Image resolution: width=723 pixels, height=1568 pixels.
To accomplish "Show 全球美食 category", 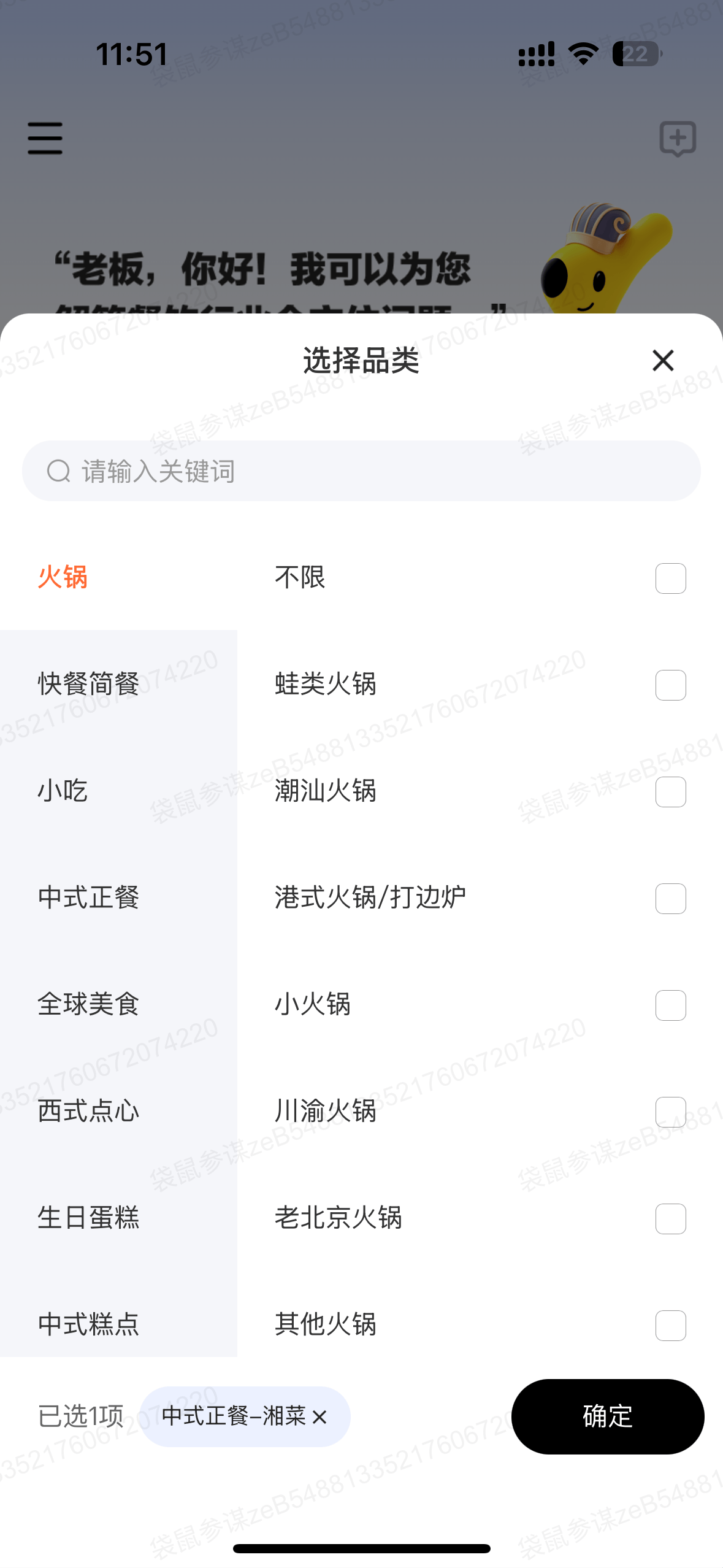I will coord(89,1004).
